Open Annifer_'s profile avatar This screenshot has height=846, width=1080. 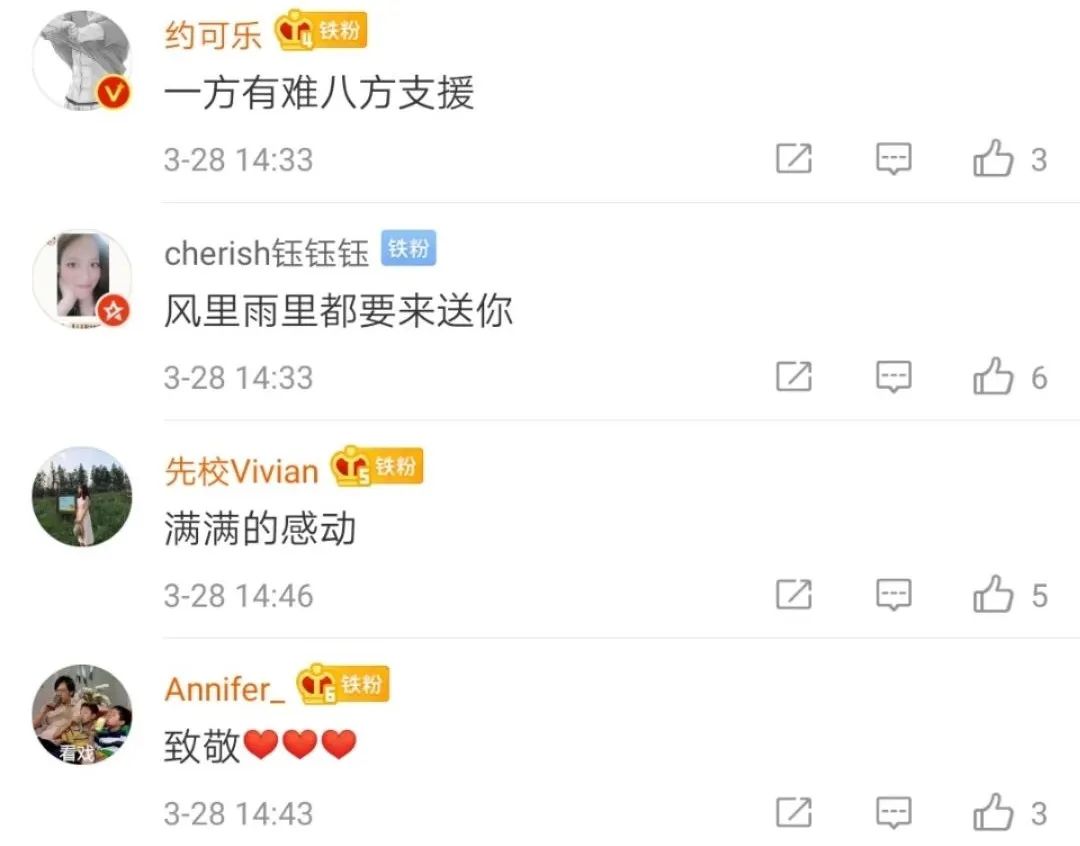(x=82, y=715)
